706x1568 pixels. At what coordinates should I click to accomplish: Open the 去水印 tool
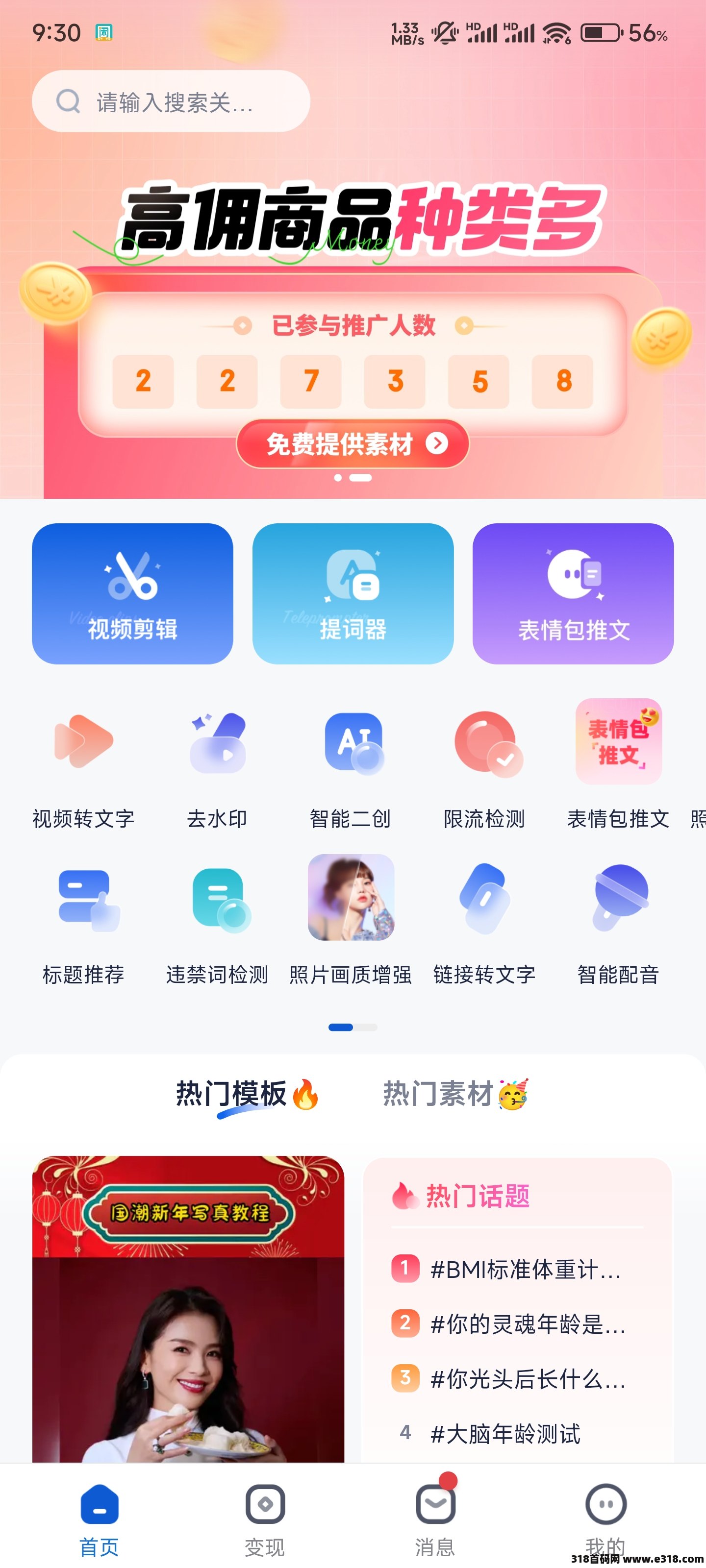click(x=218, y=769)
